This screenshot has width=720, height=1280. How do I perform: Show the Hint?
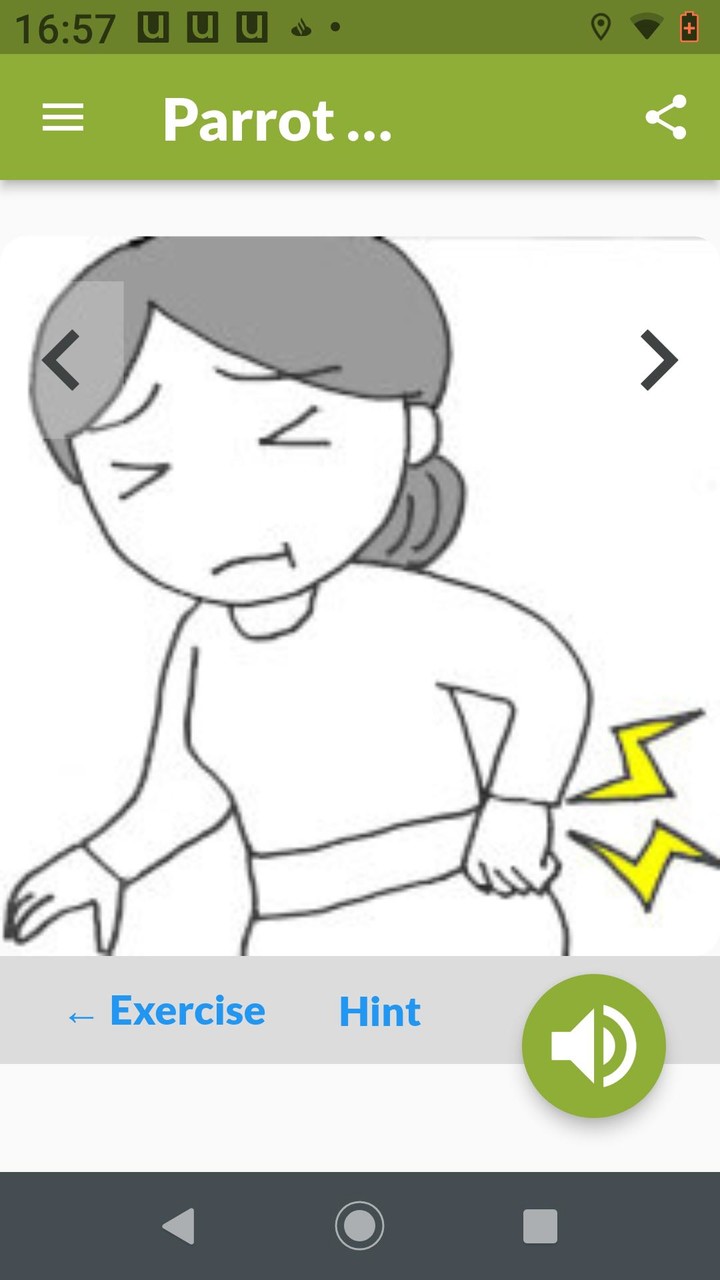(380, 1012)
